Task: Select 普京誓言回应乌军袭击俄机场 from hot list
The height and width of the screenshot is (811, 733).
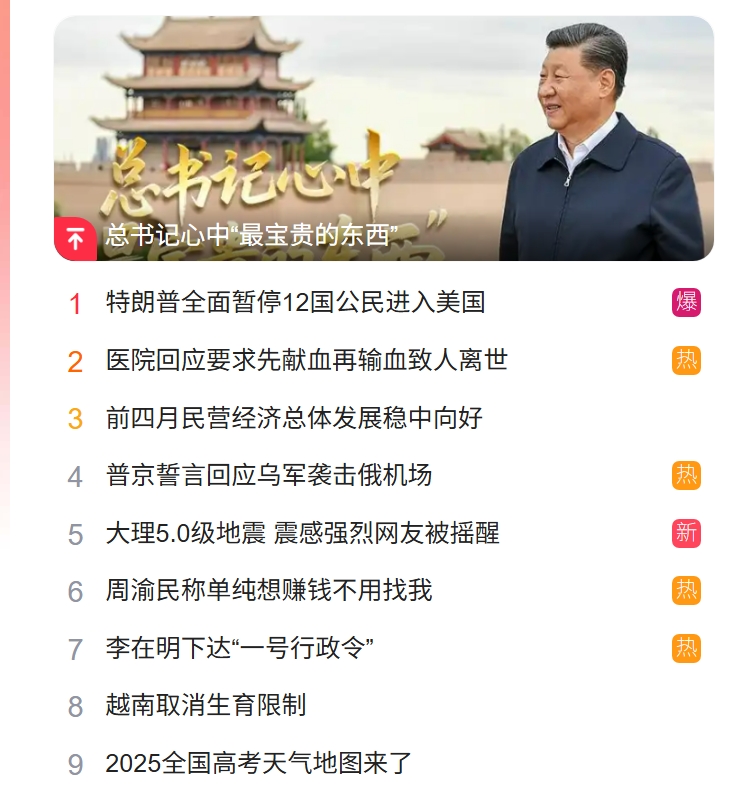Action: tap(269, 476)
